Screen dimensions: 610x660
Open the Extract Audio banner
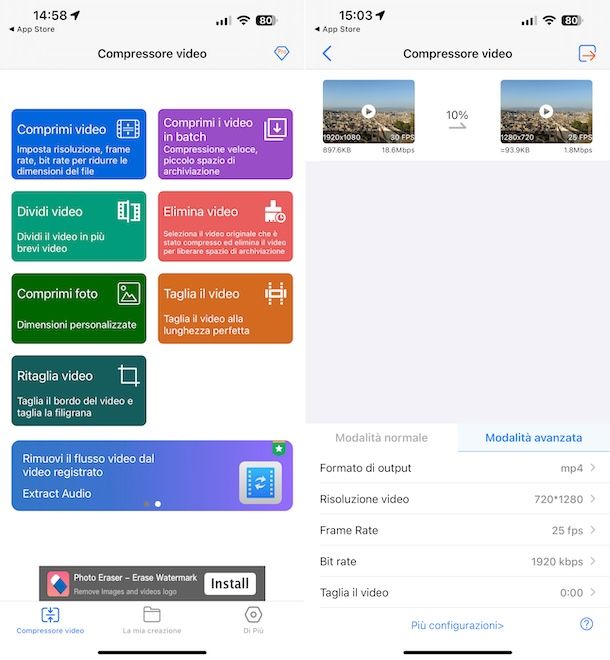coord(152,476)
